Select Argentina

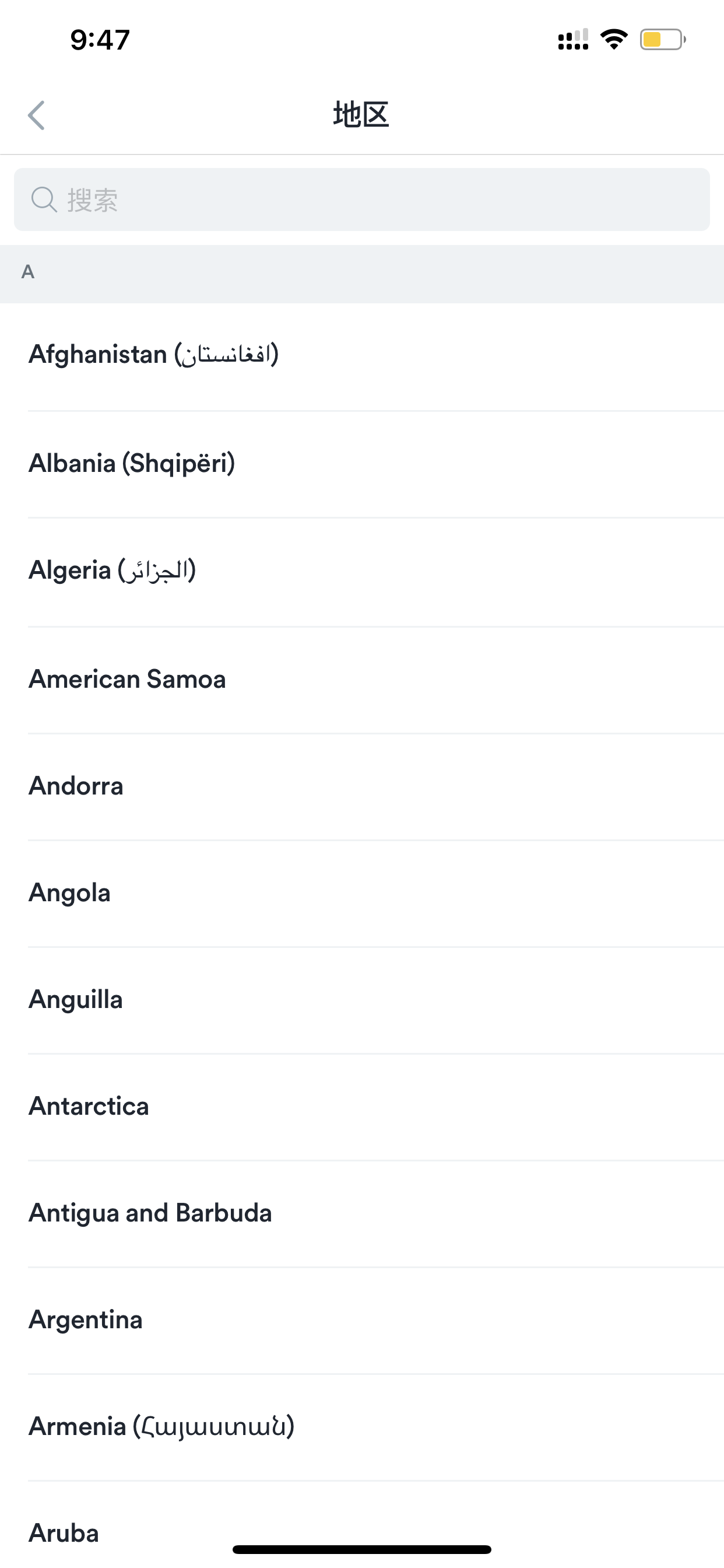pos(362,1321)
